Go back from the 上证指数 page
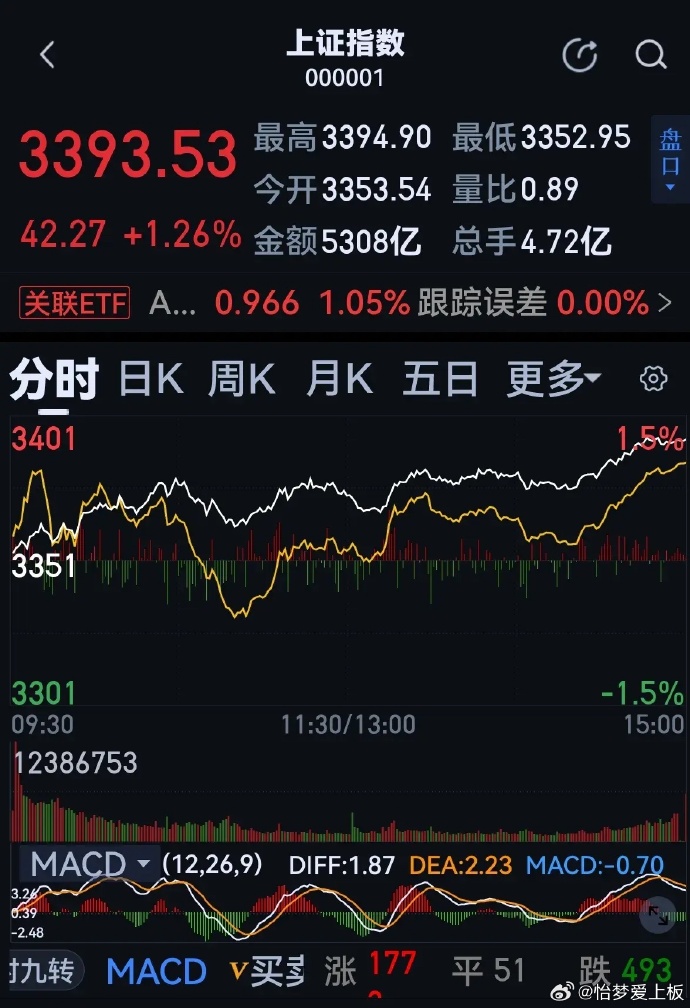 [x=47, y=56]
